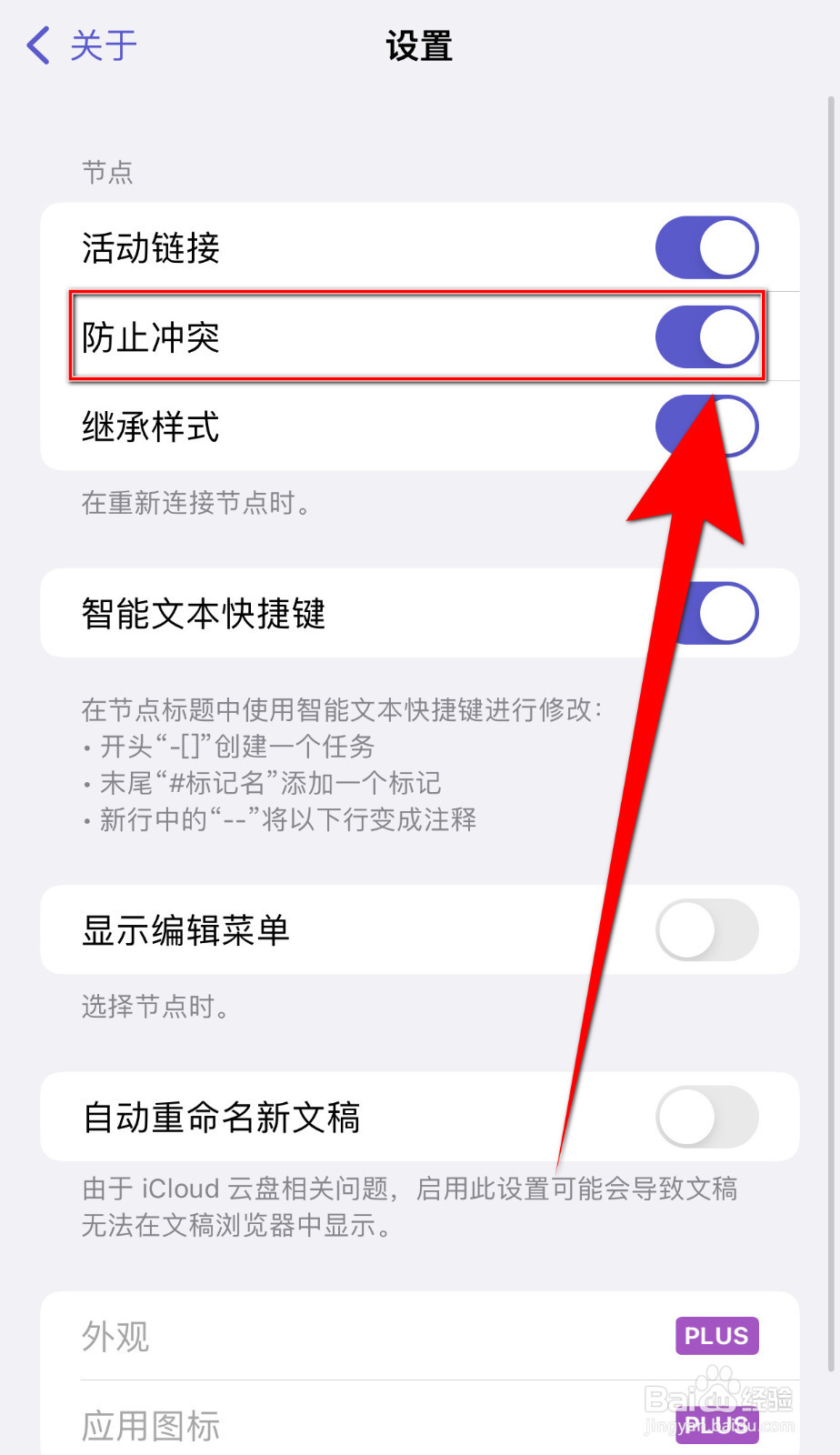Disable 继承样式 setting

tap(706, 426)
